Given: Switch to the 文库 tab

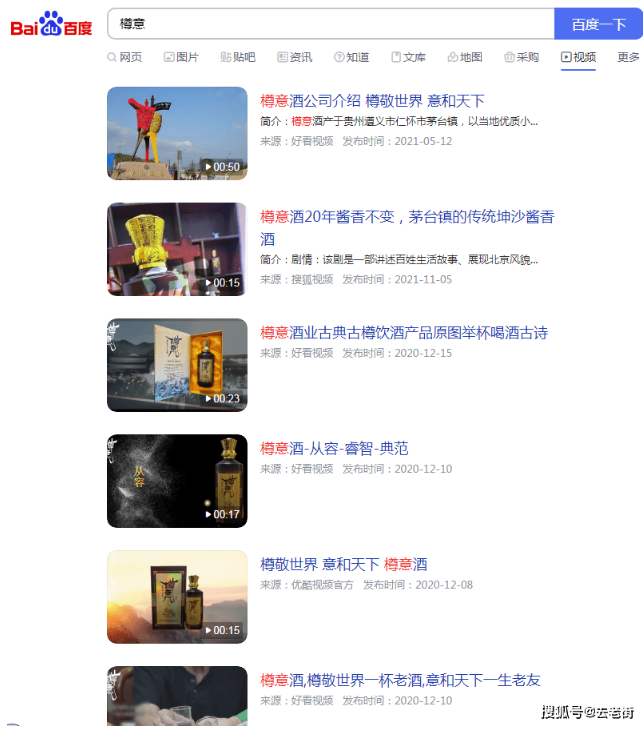Looking at the screenshot, I should click(x=408, y=57).
